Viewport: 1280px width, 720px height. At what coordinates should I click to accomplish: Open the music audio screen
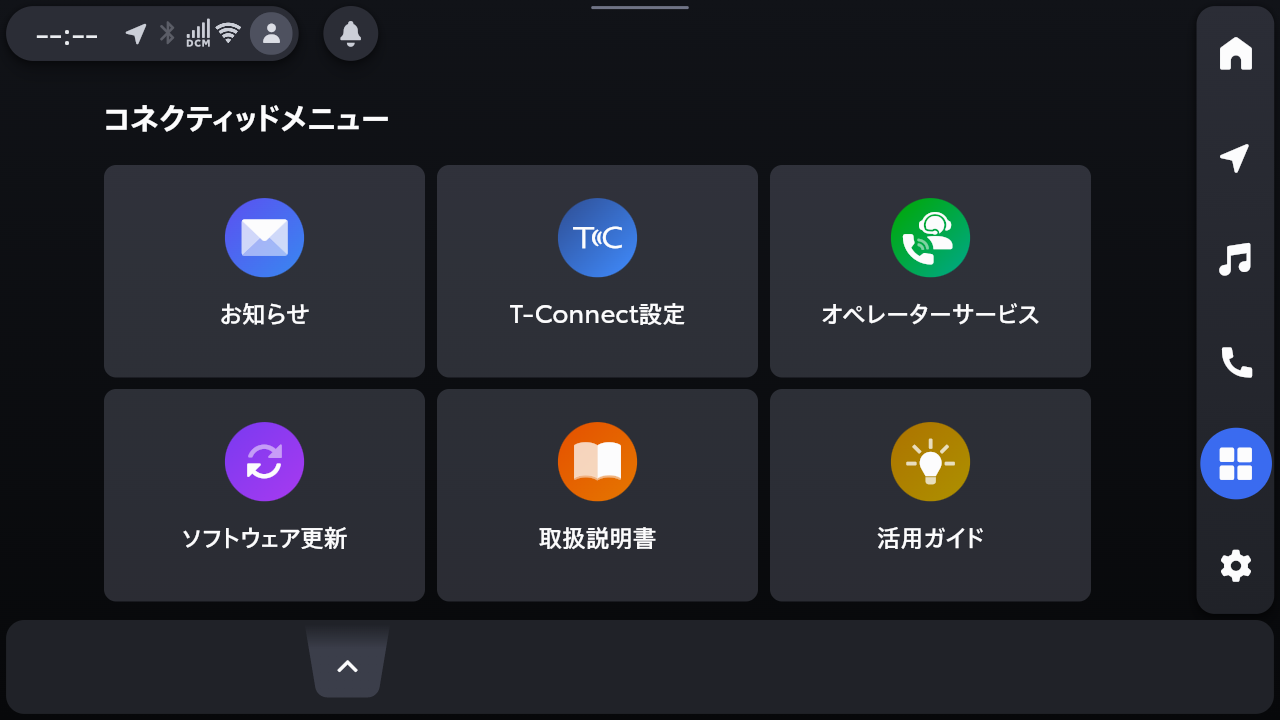pos(1236,259)
